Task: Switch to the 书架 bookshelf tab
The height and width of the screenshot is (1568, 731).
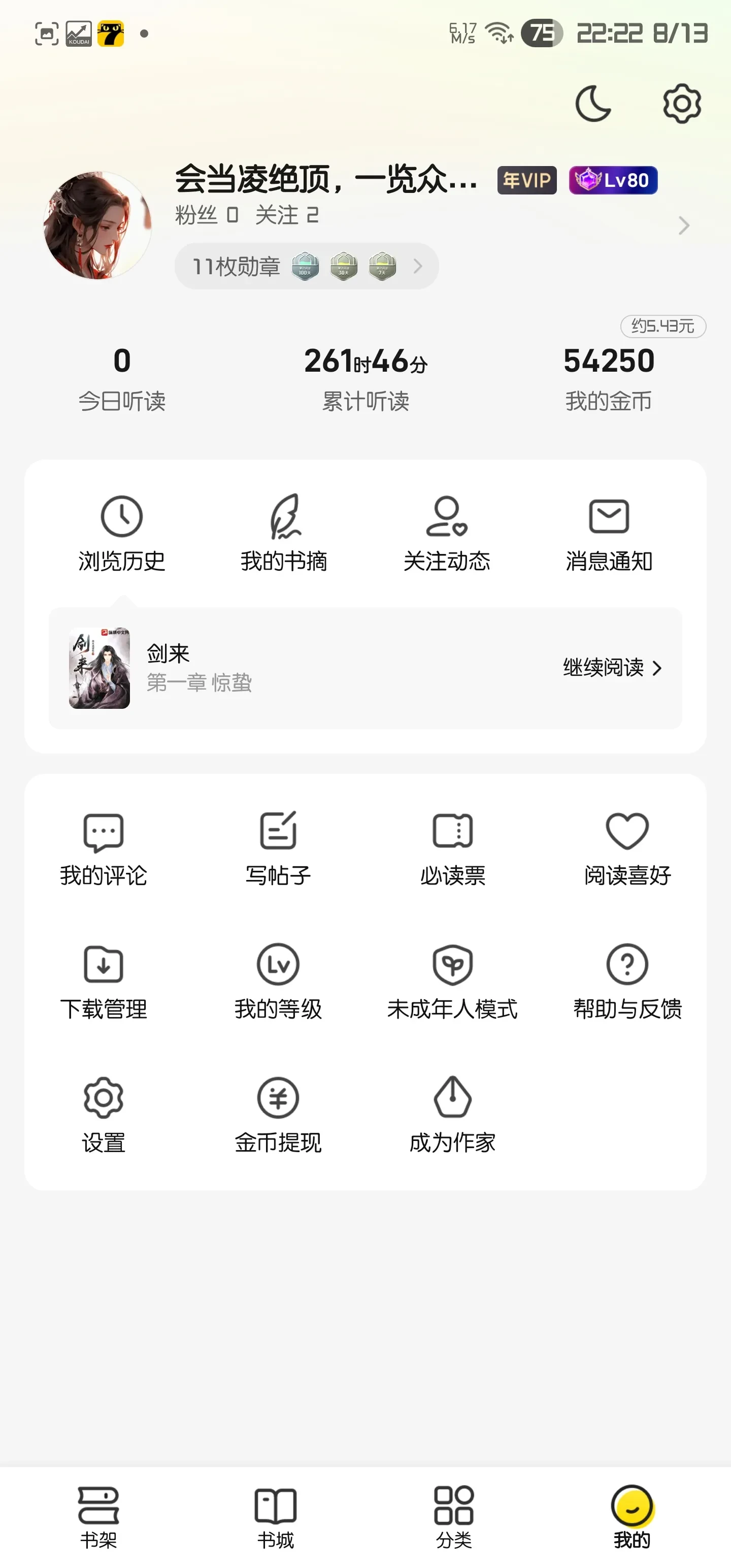Action: (98, 1516)
